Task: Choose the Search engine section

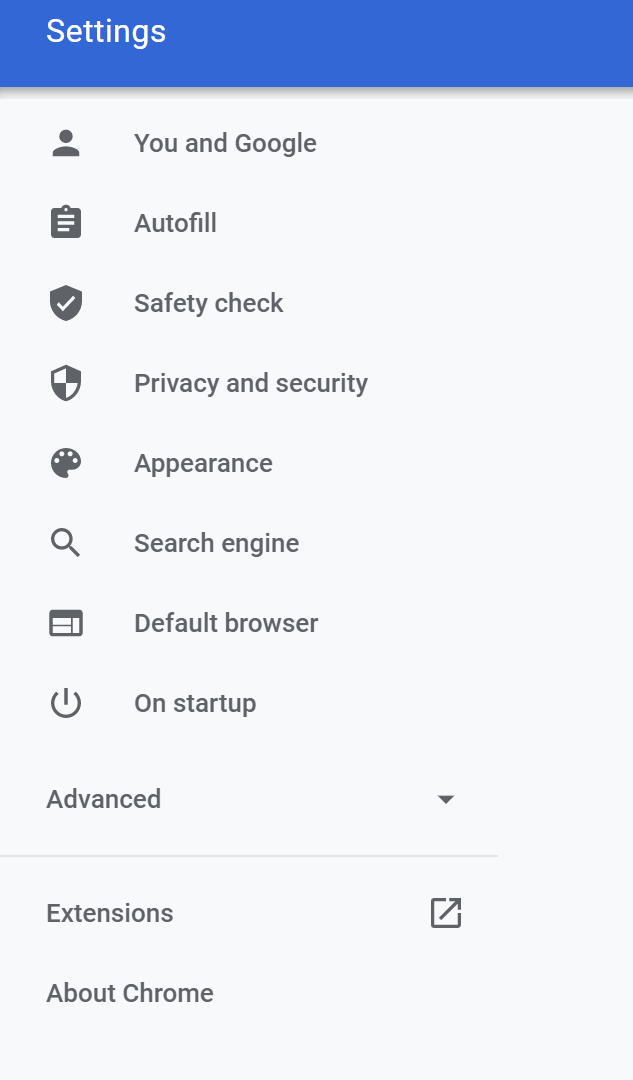Action: pos(248,543)
